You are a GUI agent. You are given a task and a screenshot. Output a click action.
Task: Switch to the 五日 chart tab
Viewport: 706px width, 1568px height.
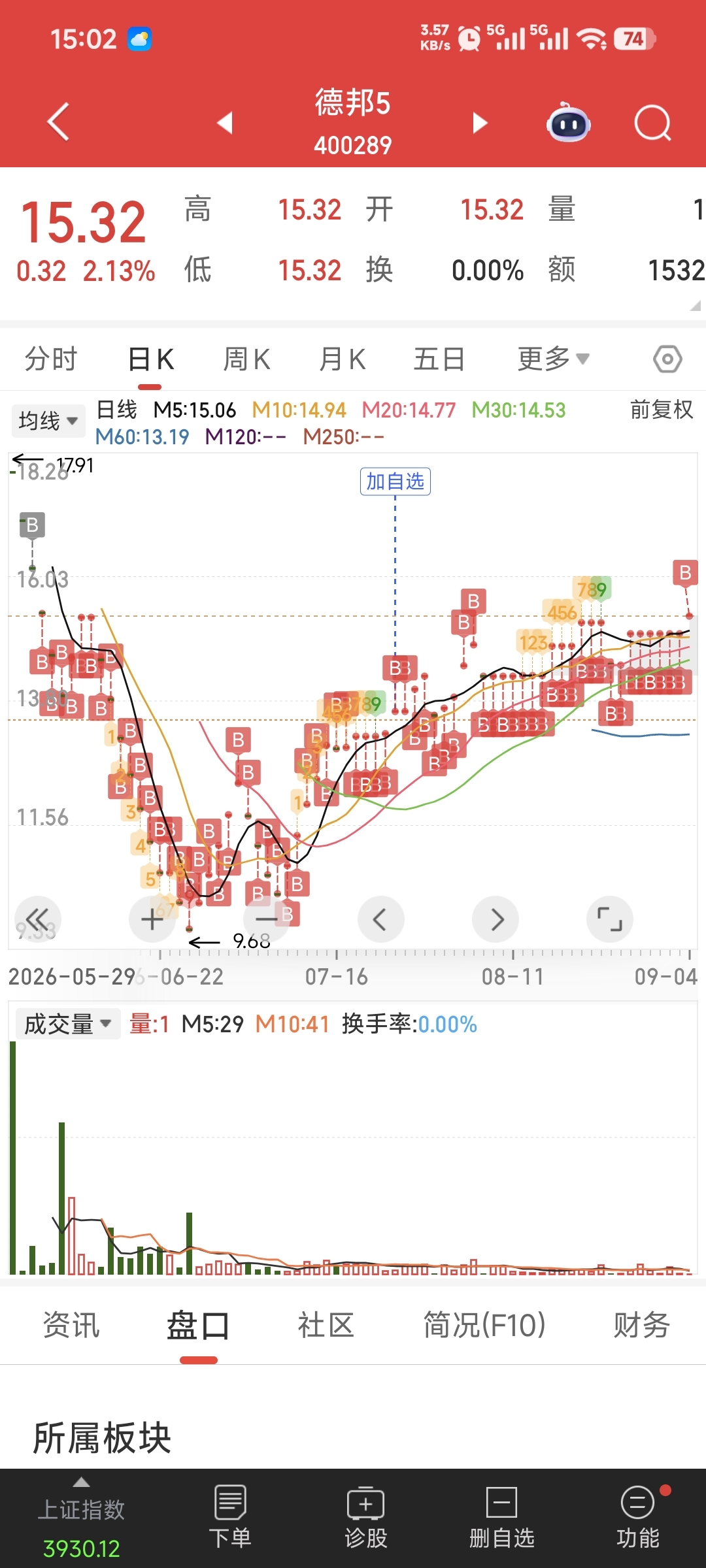coord(439,359)
